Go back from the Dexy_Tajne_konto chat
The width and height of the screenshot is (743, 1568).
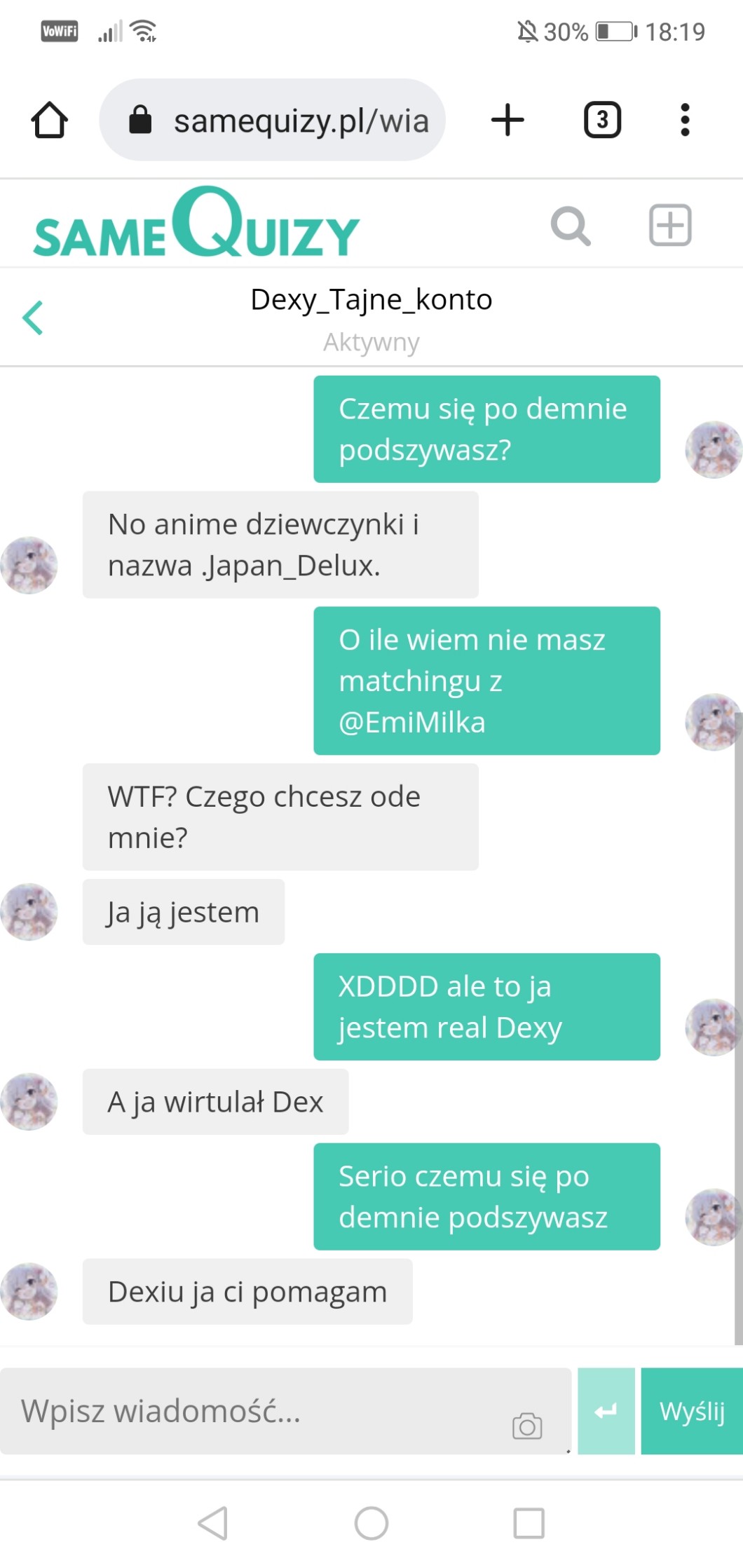tap(33, 318)
